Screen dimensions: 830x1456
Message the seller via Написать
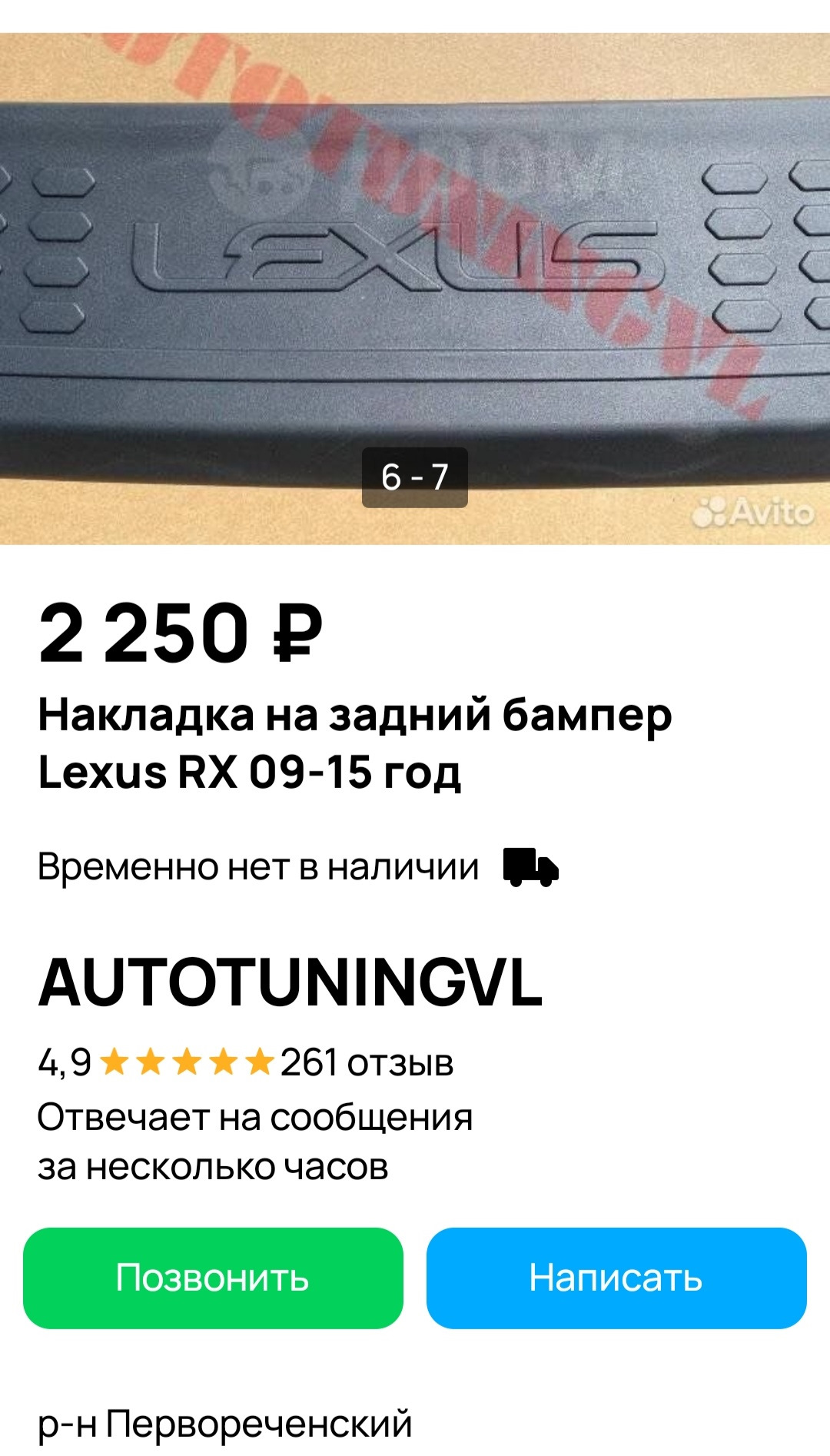click(x=616, y=1278)
